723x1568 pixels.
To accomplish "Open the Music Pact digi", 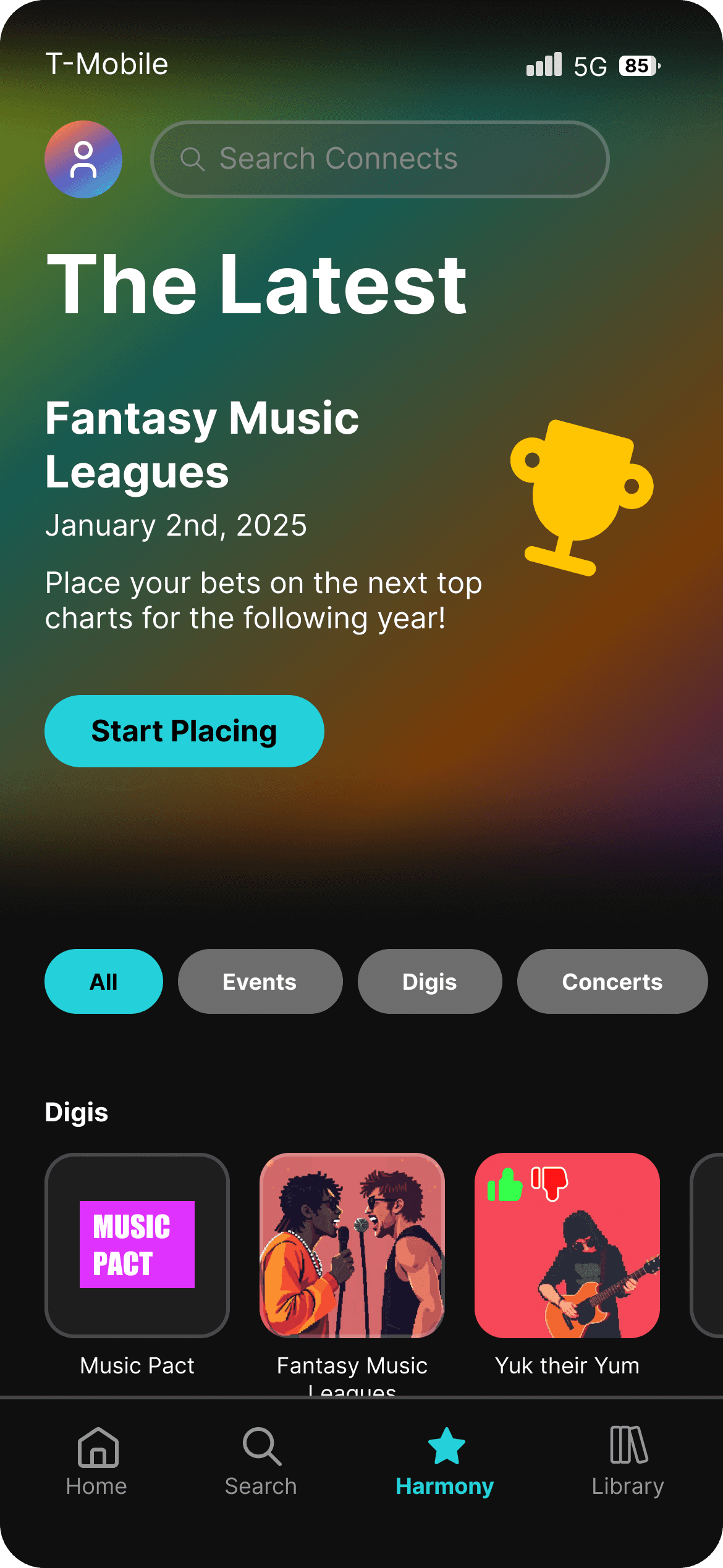I will pyautogui.click(x=137, y=1245).
